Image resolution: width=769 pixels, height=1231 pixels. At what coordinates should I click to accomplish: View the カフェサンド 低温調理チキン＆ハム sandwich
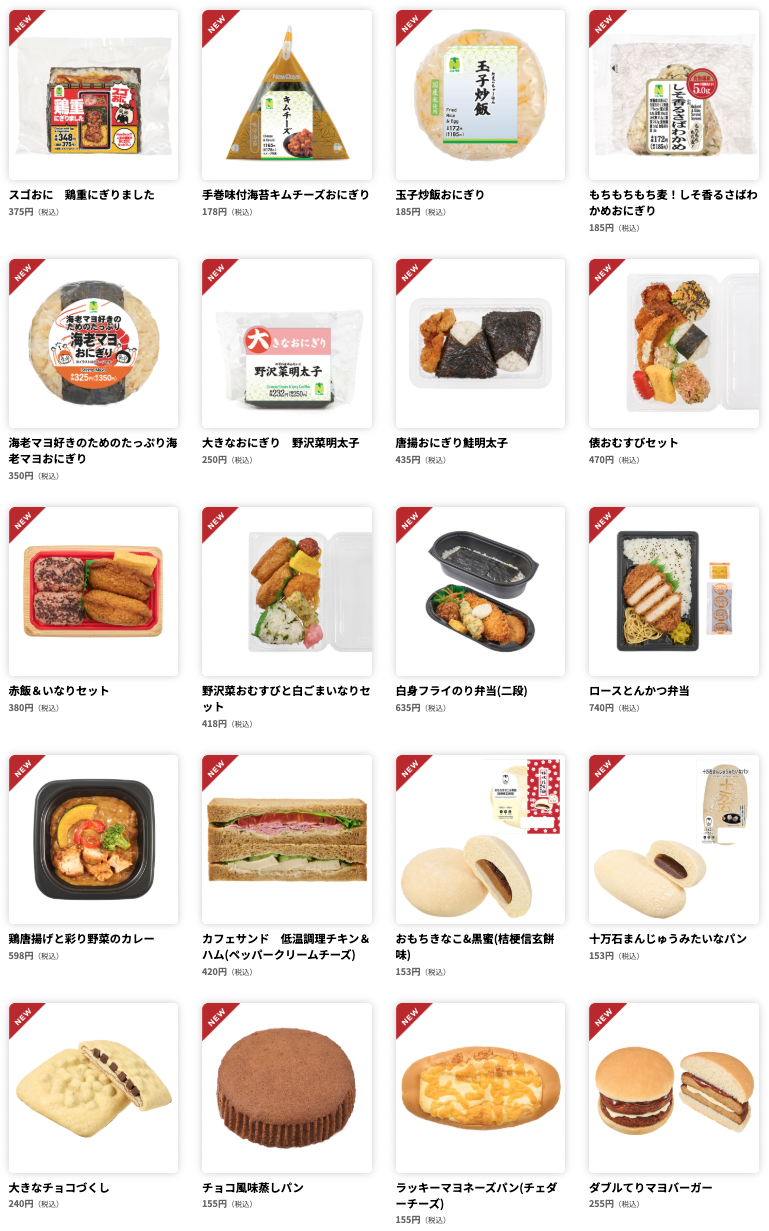[x=287, y=840]
